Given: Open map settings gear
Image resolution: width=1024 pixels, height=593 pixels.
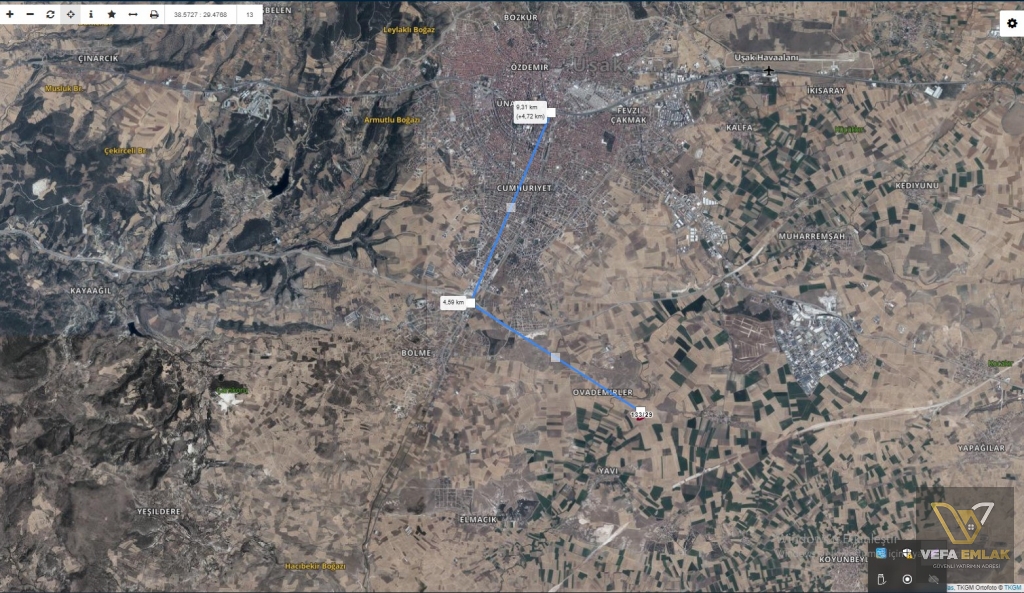Looking at the screenshot, I should click(1011, 23).
